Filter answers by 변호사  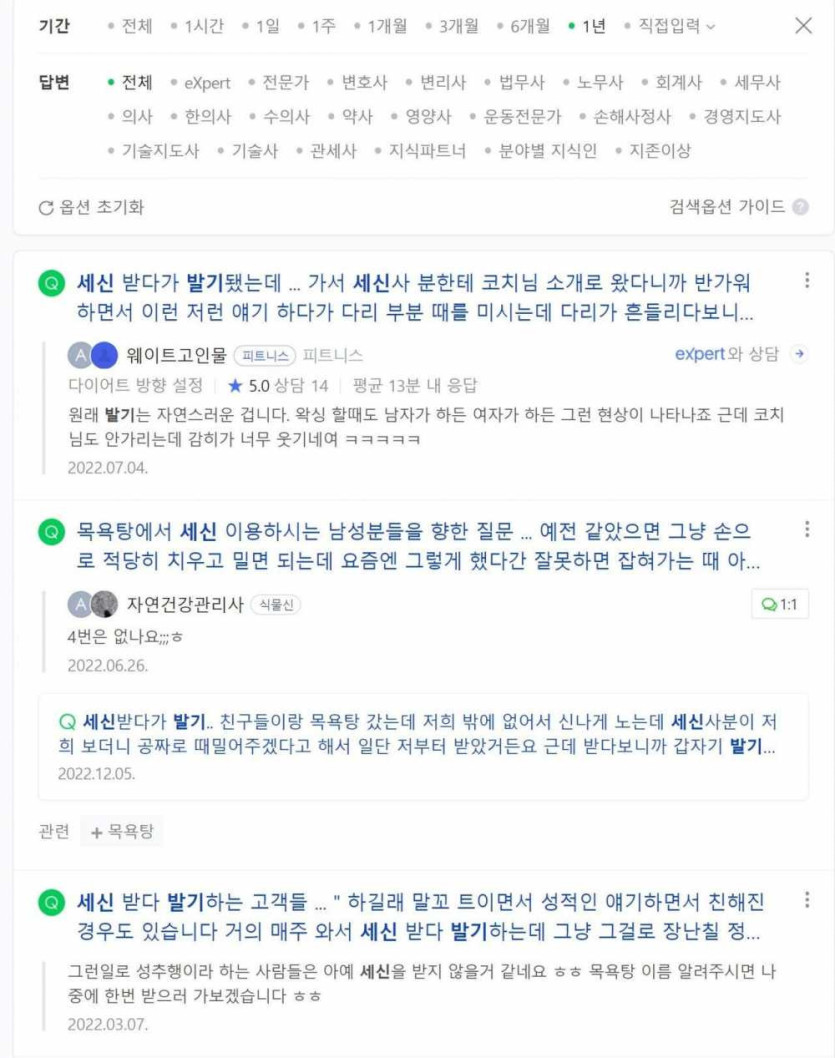pyautogui.click(x=363, y=83)
